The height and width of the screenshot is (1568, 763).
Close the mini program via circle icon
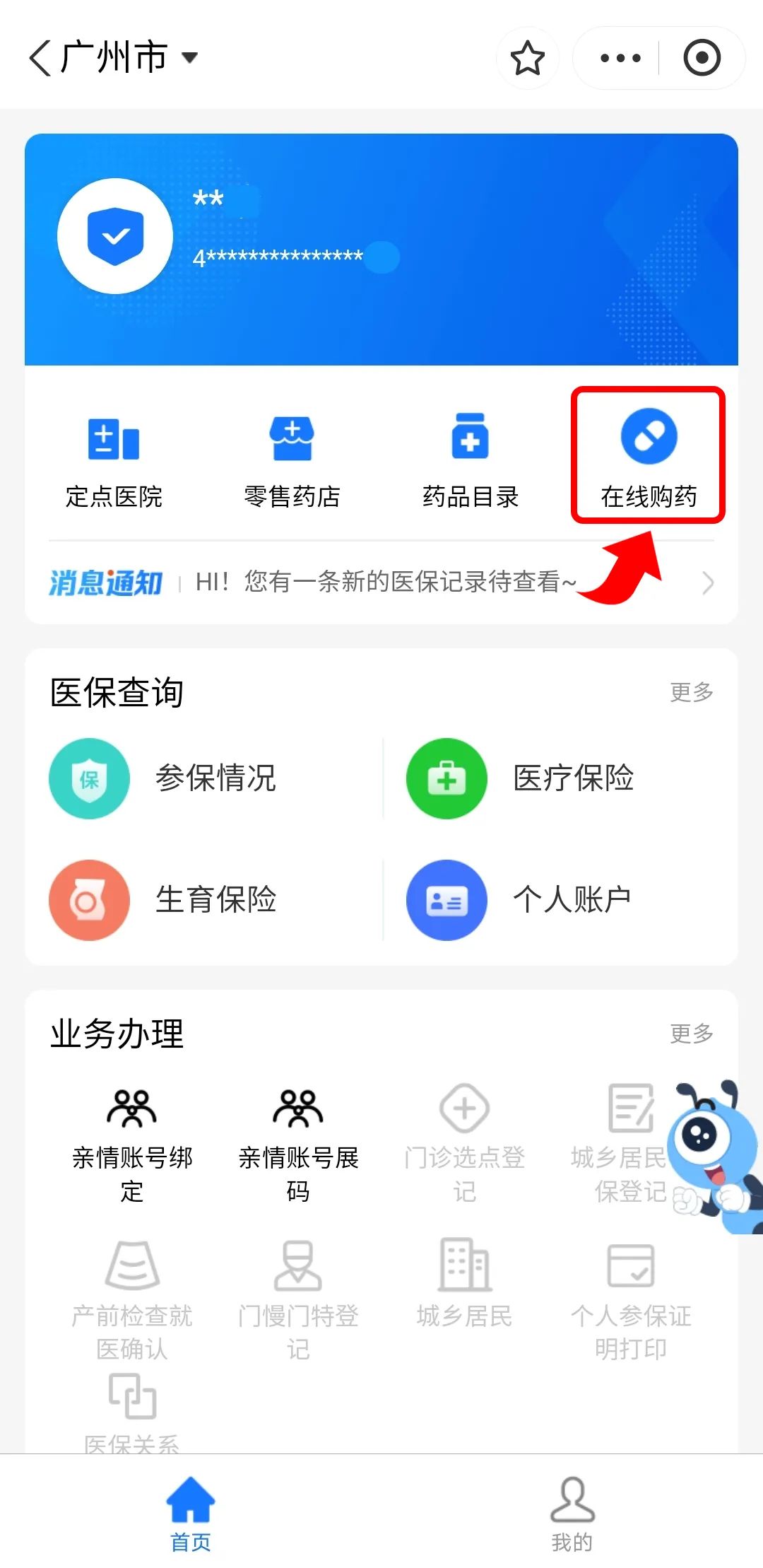[x=702, y=58]
